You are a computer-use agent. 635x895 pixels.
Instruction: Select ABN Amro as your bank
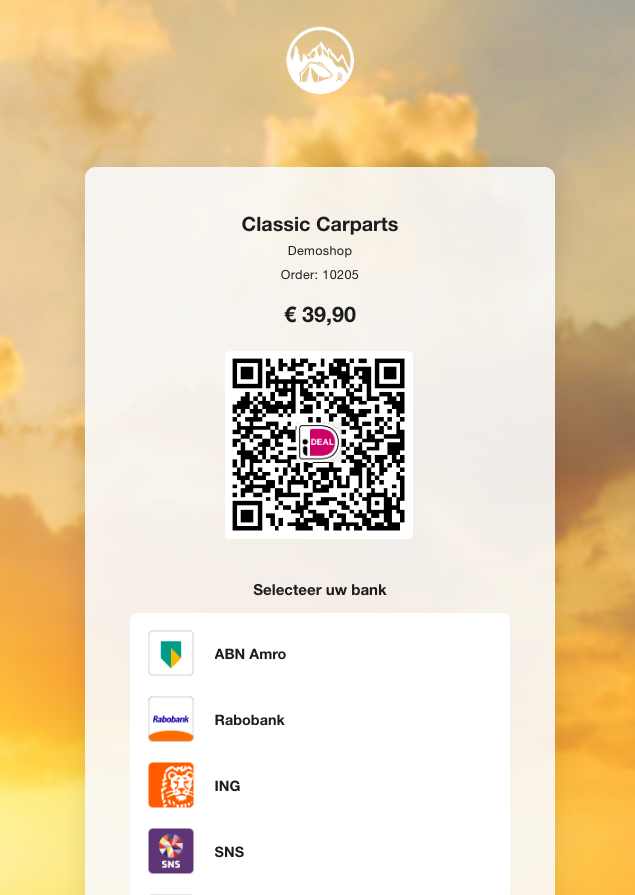pos(250,654)
